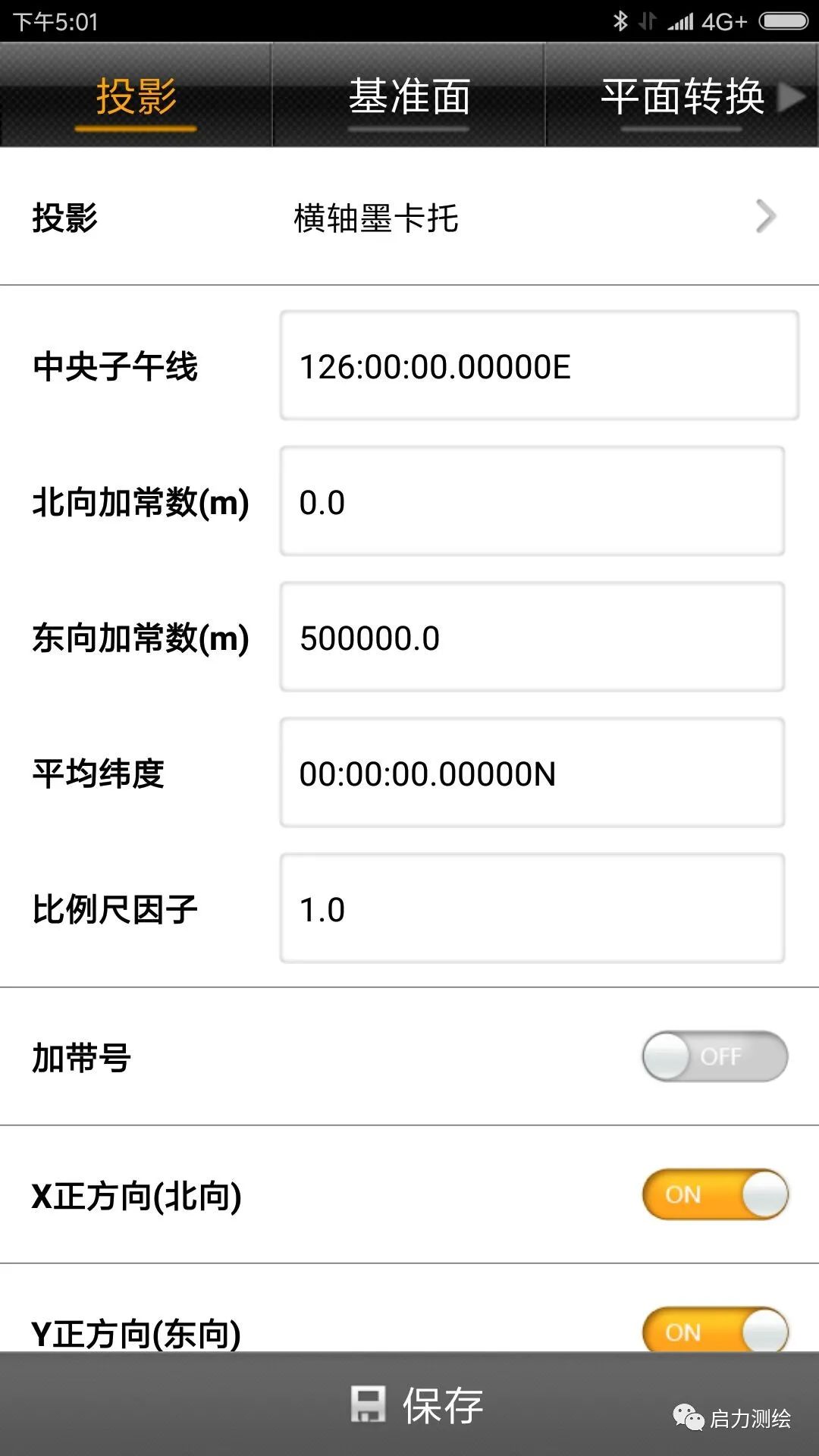Tap the save floppy disk icon
This screenshot has width=819, height=1456.
click(x=368, y=1403)
